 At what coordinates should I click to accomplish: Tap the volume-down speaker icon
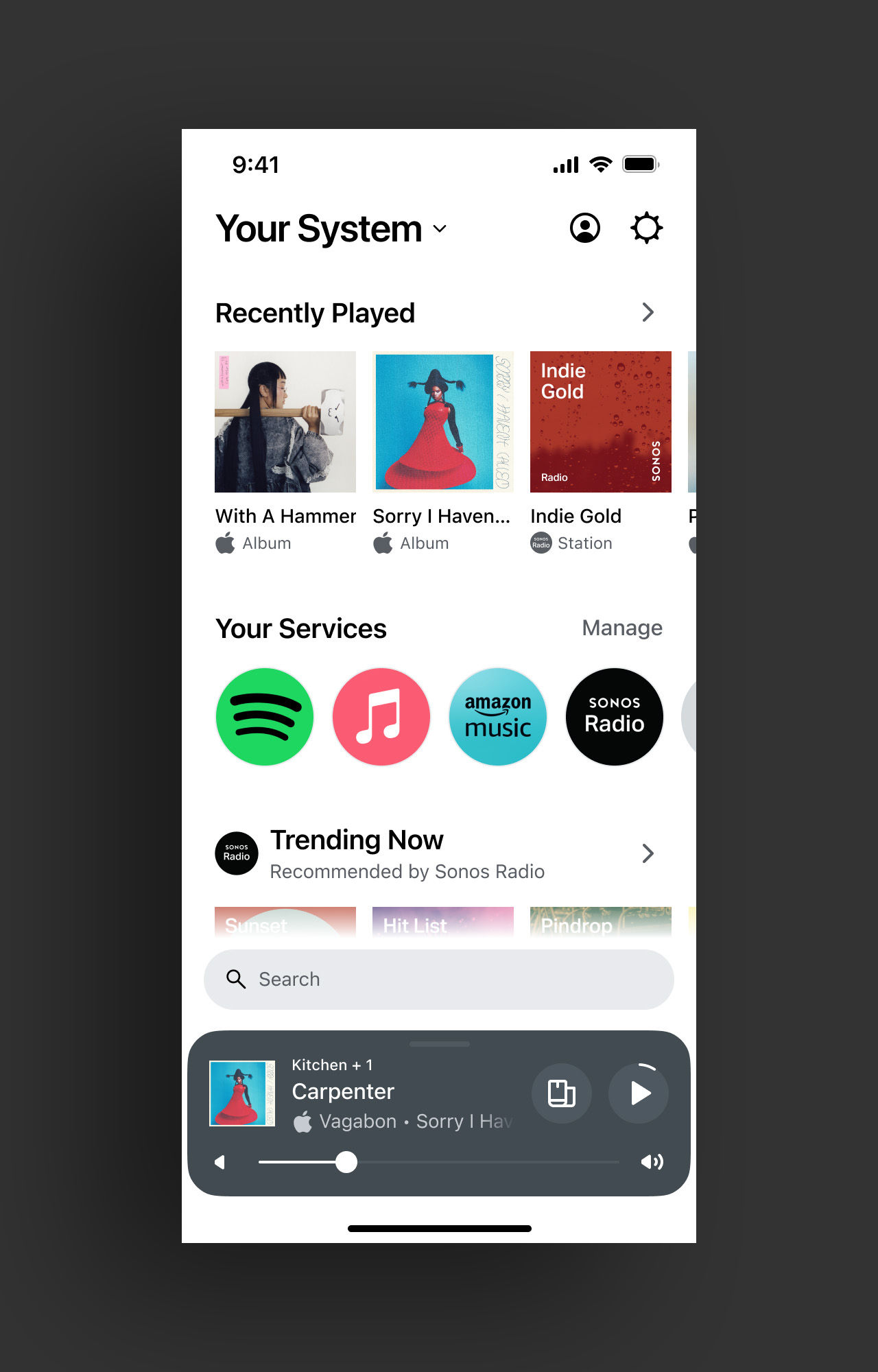(x=220, y=1162)
